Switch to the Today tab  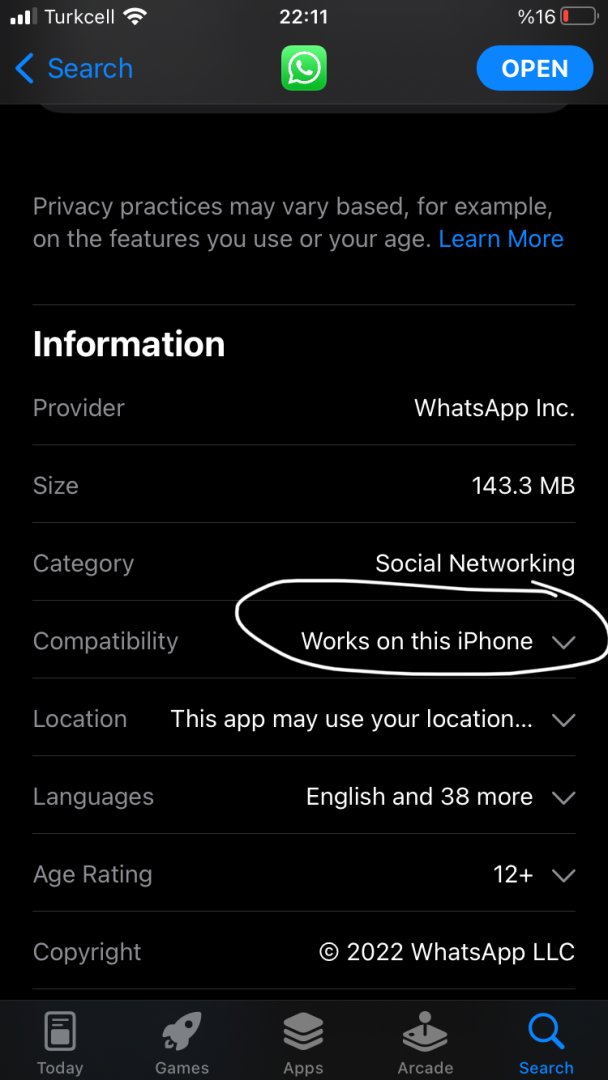tap(60, 1042)
